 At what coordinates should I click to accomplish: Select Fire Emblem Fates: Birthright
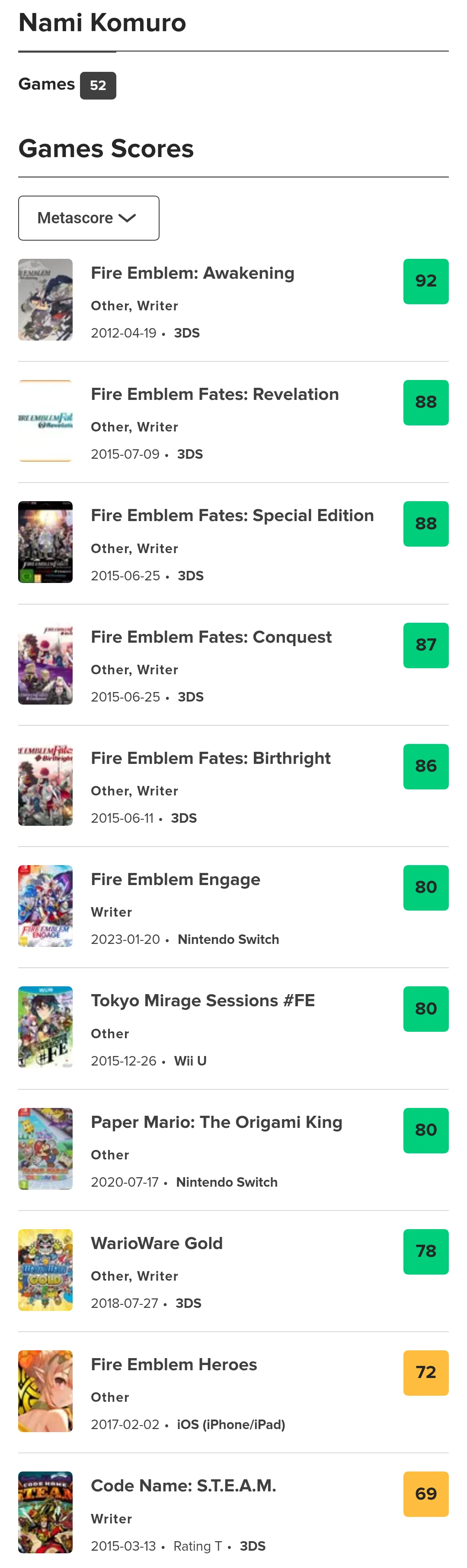click(211, 758)
